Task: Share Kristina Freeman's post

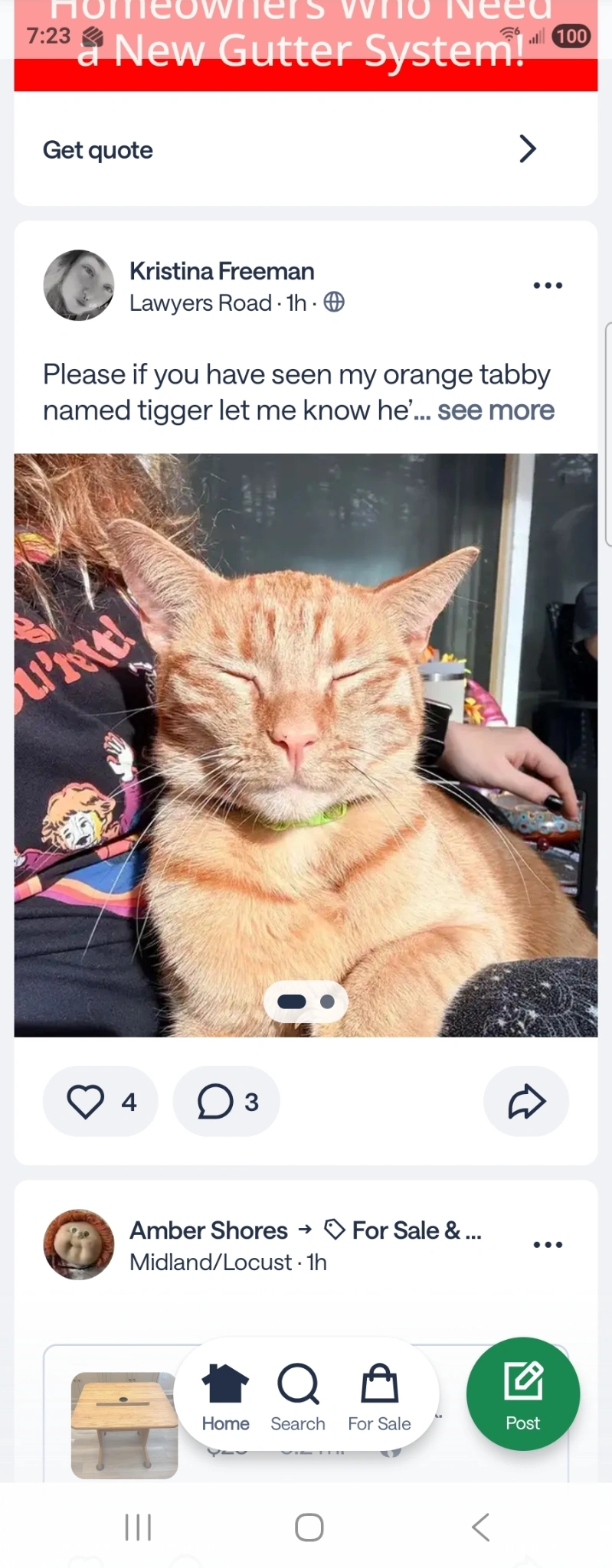Action: click(526, 1102)
